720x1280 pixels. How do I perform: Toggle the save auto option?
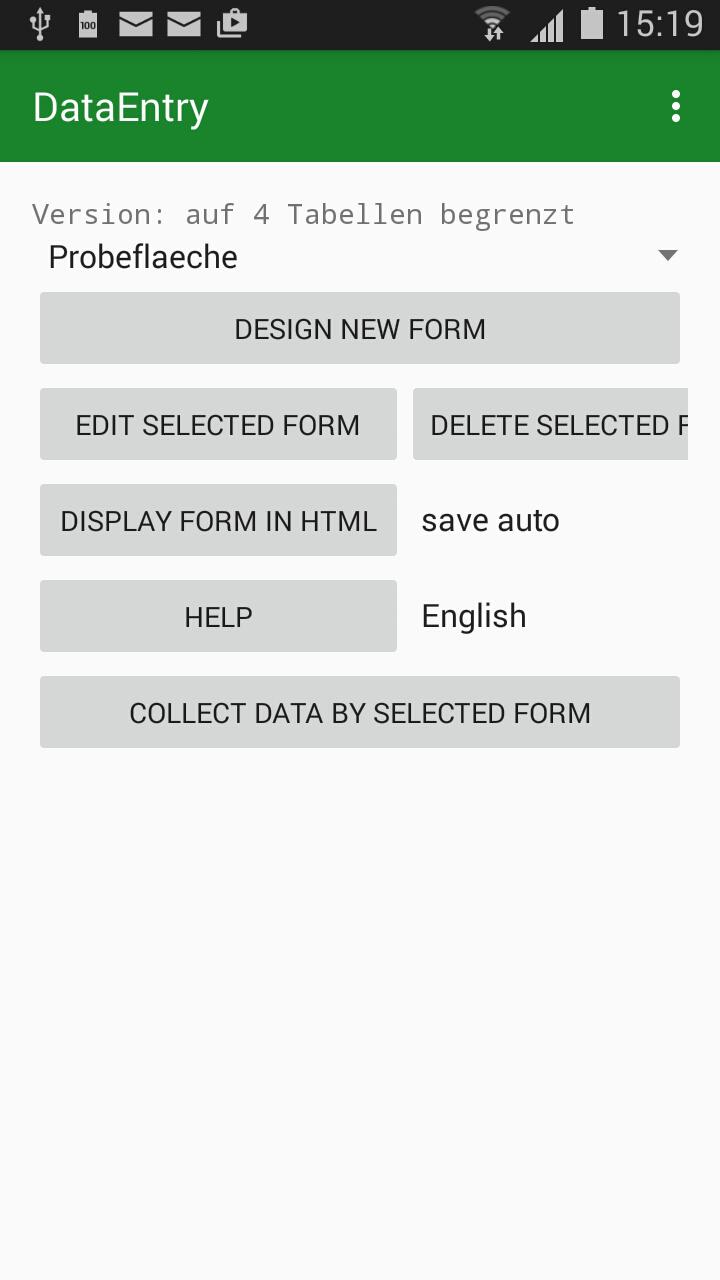(489, 520)
